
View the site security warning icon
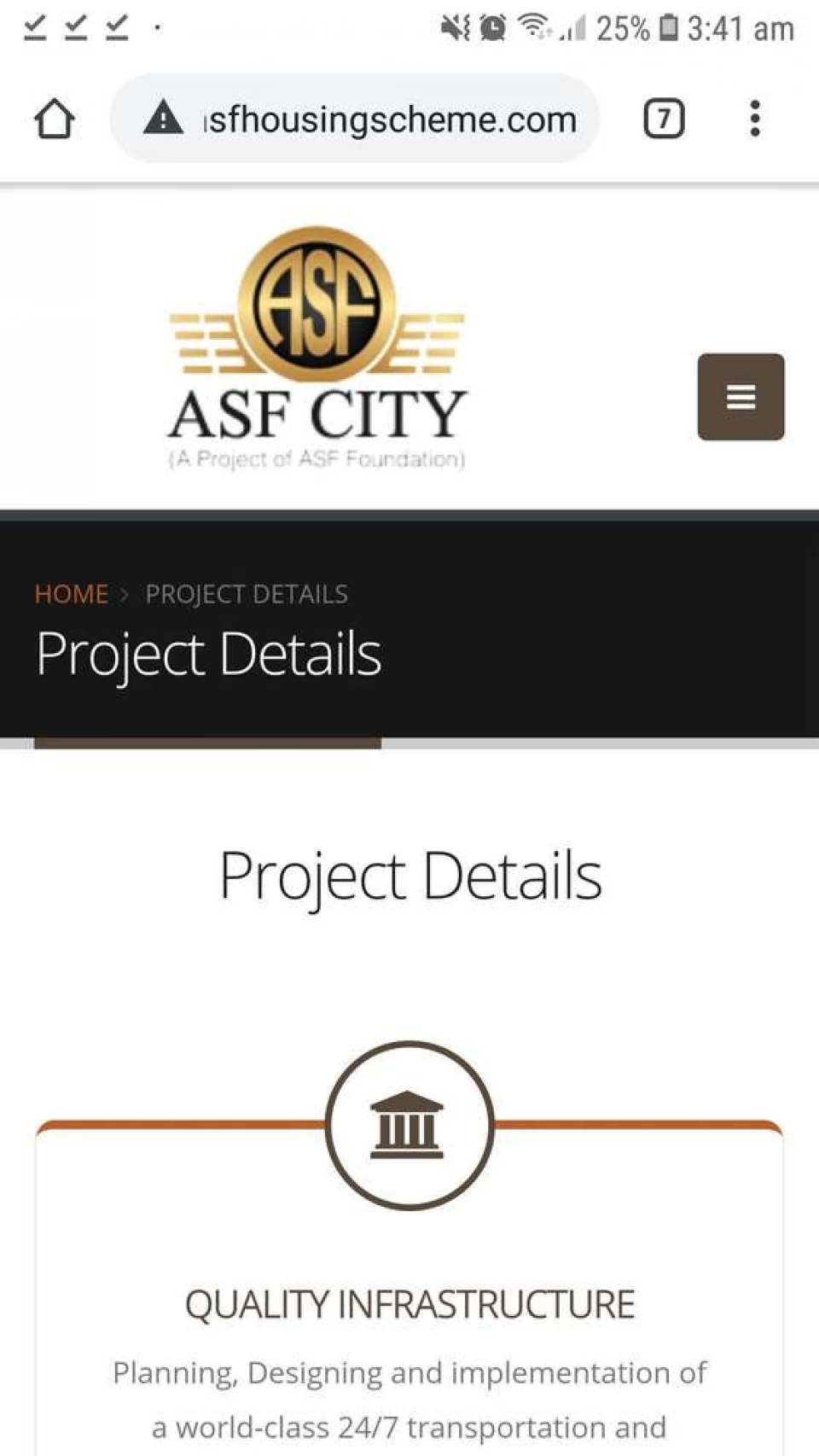(x=163, y=118)
